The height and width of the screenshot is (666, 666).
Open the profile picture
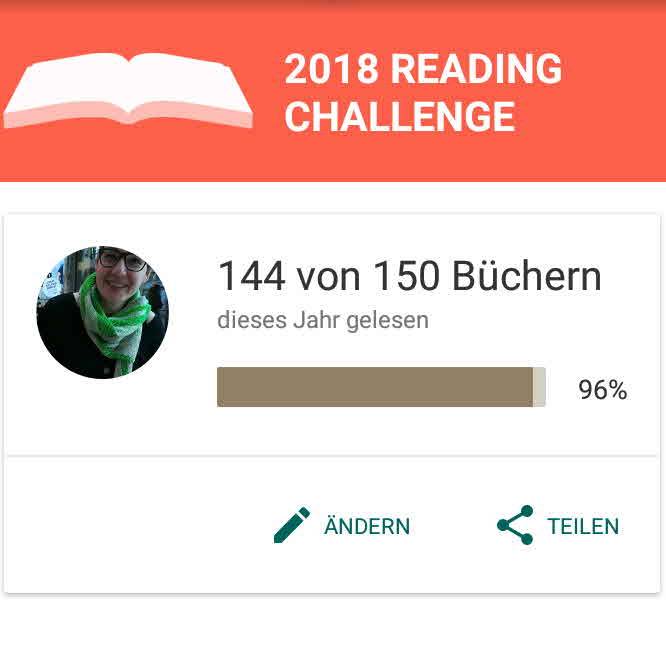[x=103, y=312]
